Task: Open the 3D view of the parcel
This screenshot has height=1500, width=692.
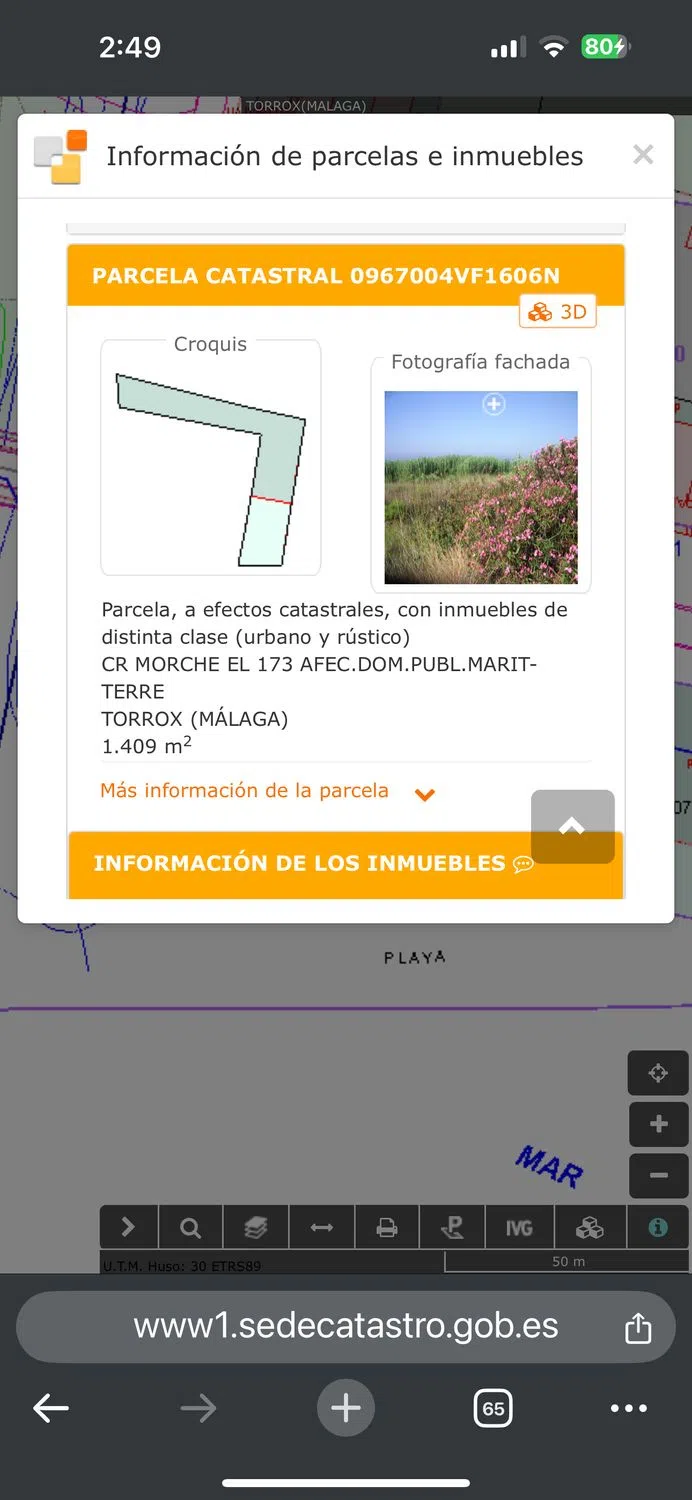Action: [x=558, y=312]
